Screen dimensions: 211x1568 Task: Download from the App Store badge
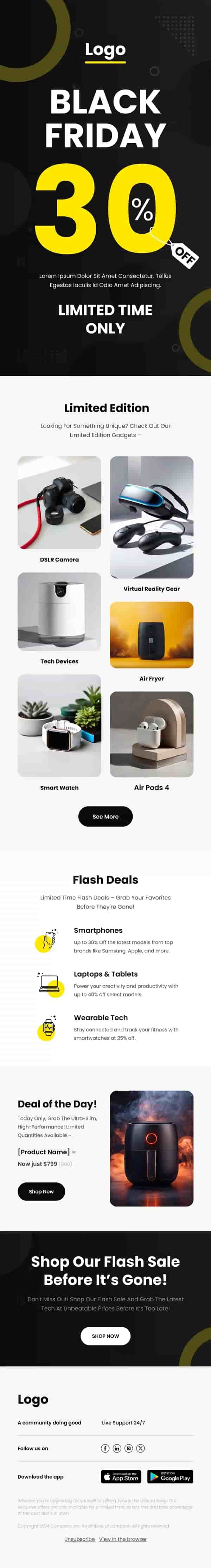121,1476
